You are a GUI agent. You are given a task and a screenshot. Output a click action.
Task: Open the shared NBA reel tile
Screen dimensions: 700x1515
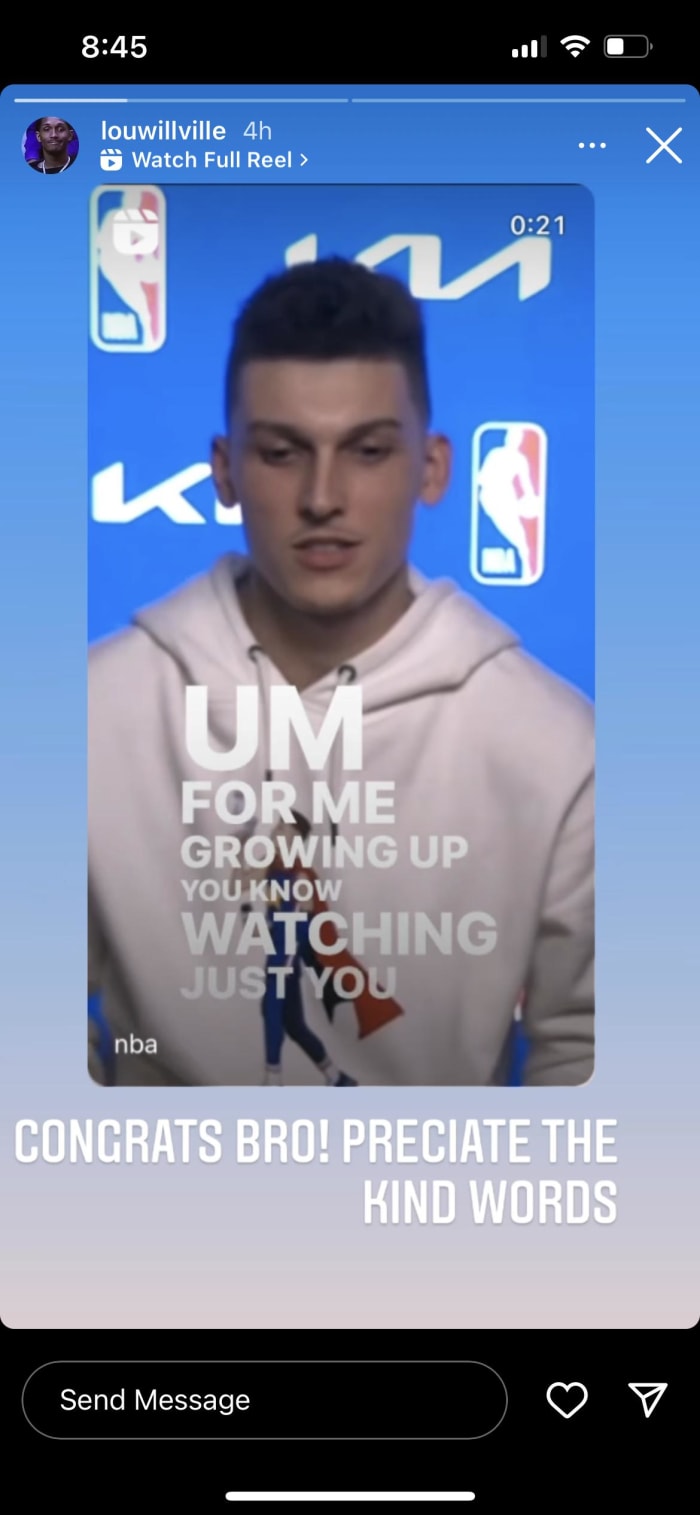coord(341,635)
